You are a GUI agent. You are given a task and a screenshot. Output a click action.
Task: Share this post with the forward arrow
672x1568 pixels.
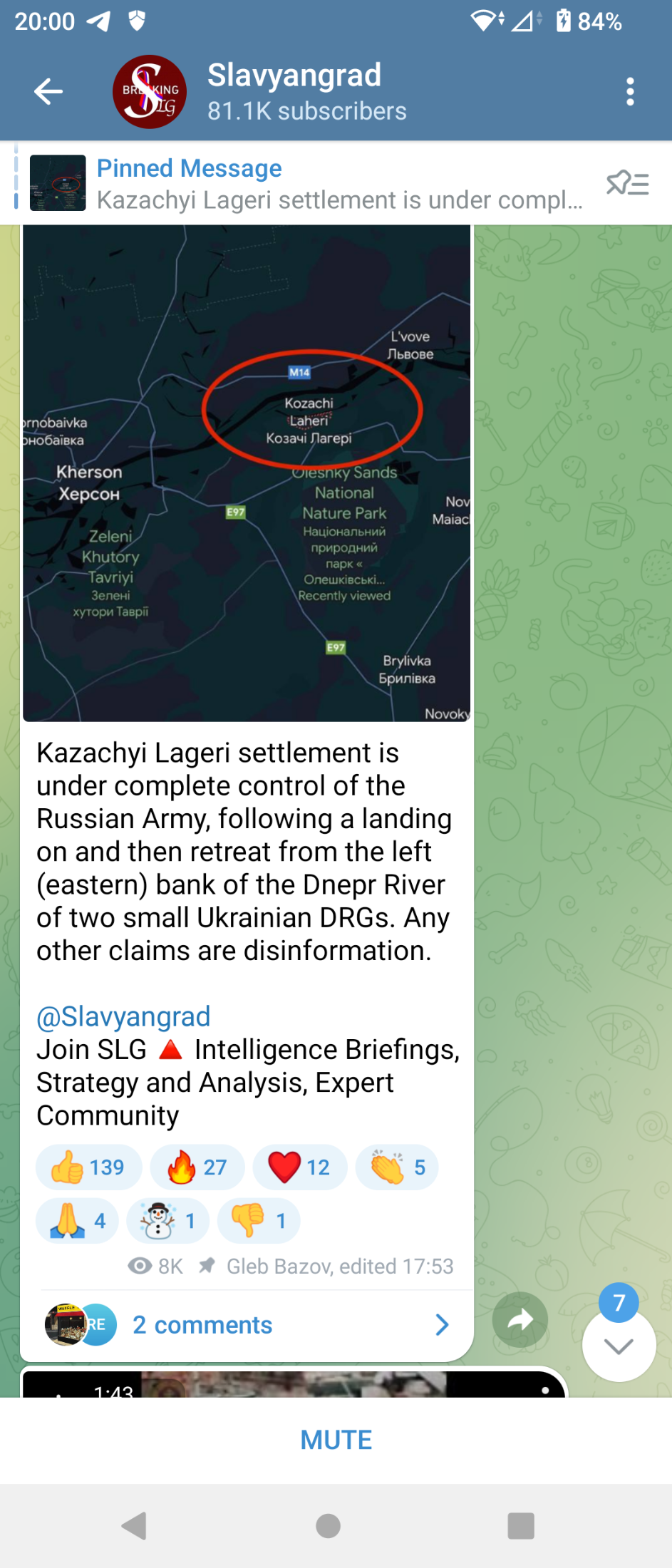[x=520, y=1320]
